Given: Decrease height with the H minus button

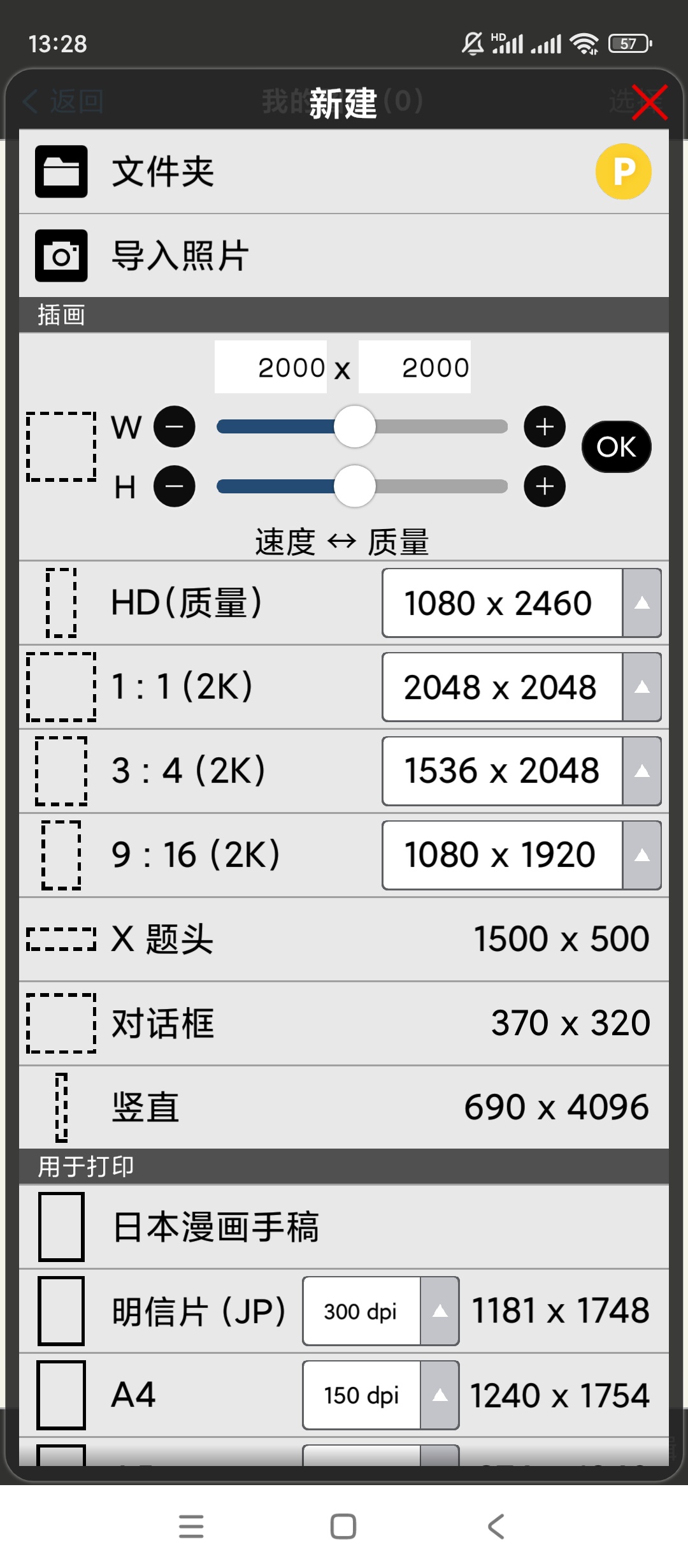Looking at the screenshot, I should (175, 486).
